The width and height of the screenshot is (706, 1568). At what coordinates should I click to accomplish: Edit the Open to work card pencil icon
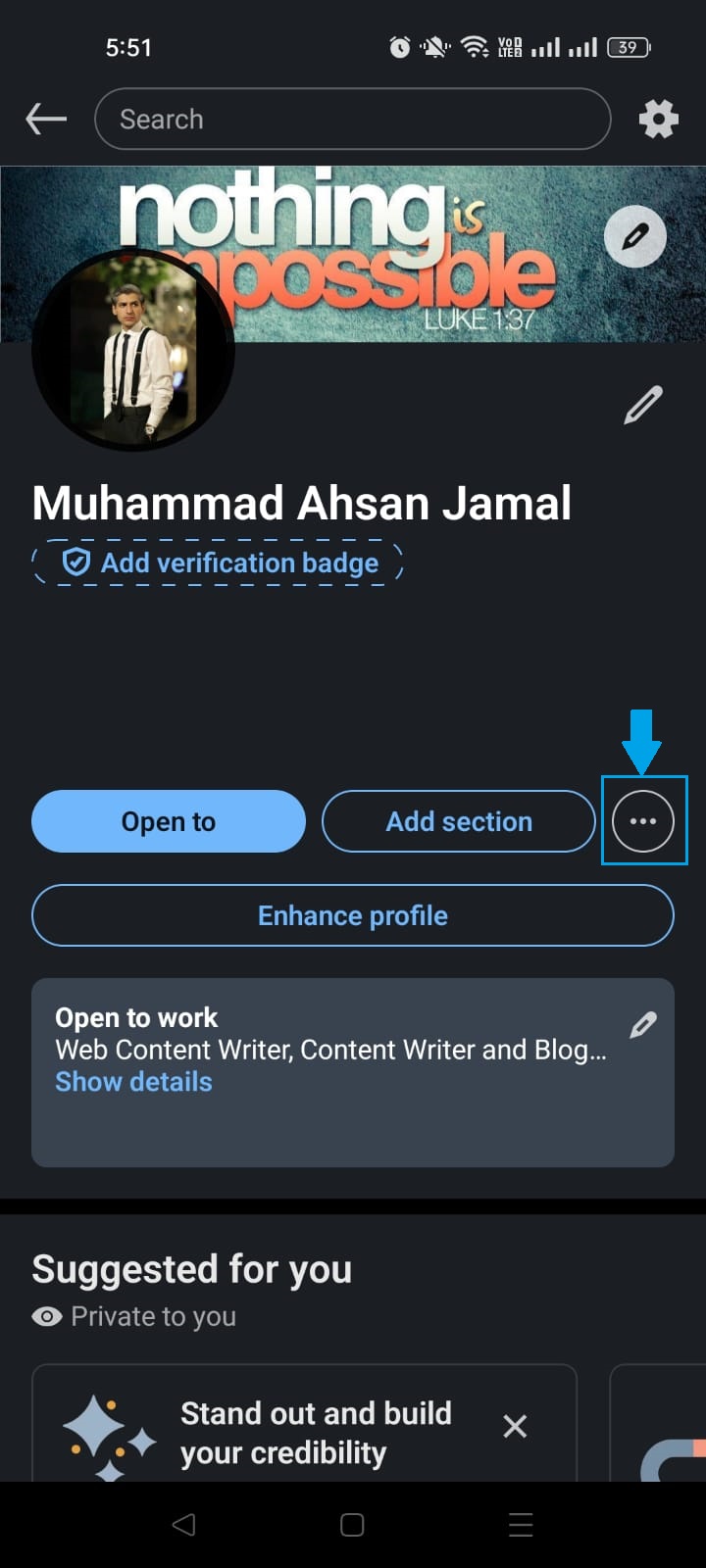pyautogui.click(x=642, y=1023)
